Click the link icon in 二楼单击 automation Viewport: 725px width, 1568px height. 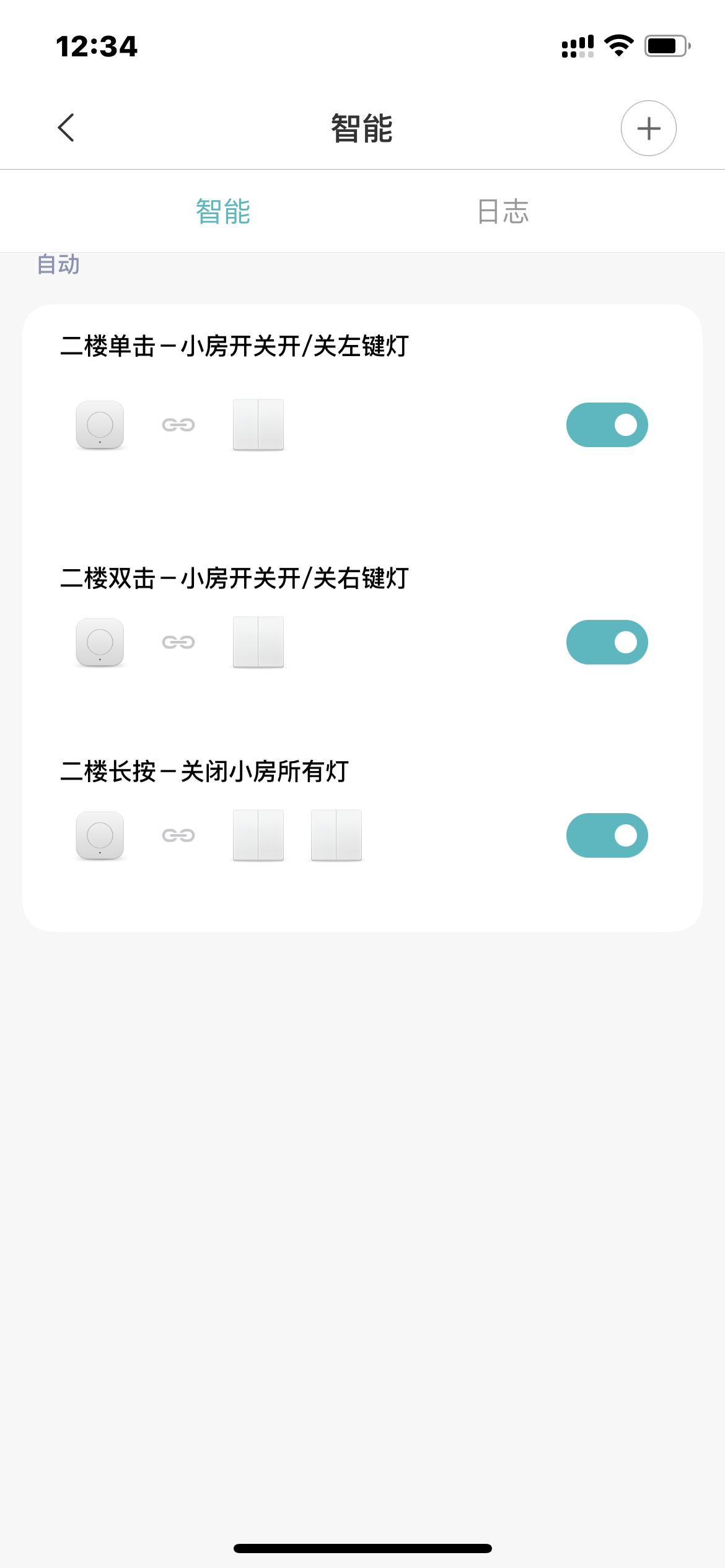[180, 424]
